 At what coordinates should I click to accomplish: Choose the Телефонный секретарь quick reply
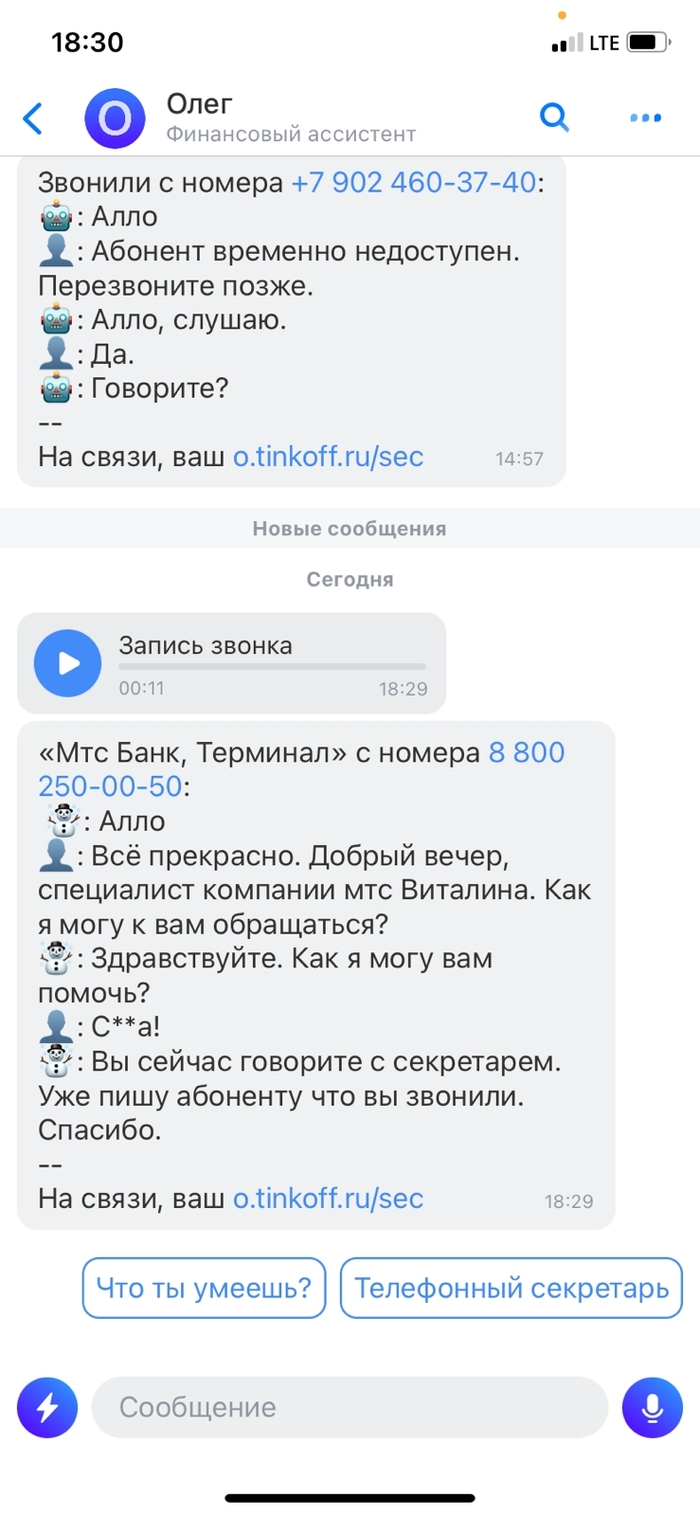[x=511, y=1287]
